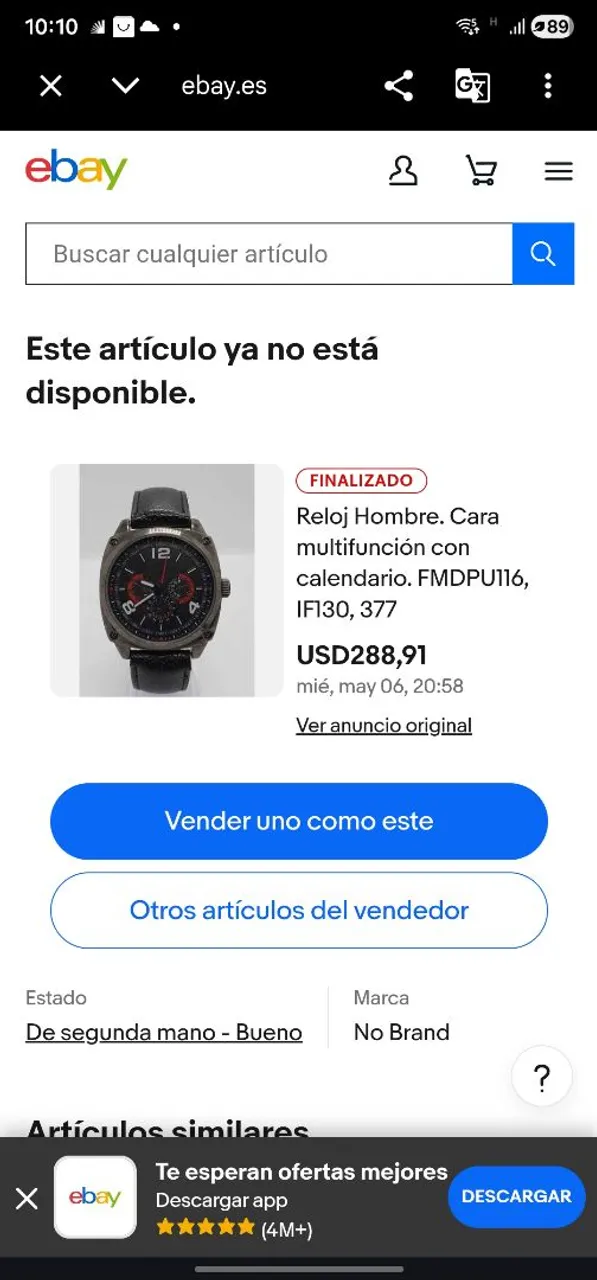Open the help question mark button
This screenshot has width=597, height=1280.
542,1078
